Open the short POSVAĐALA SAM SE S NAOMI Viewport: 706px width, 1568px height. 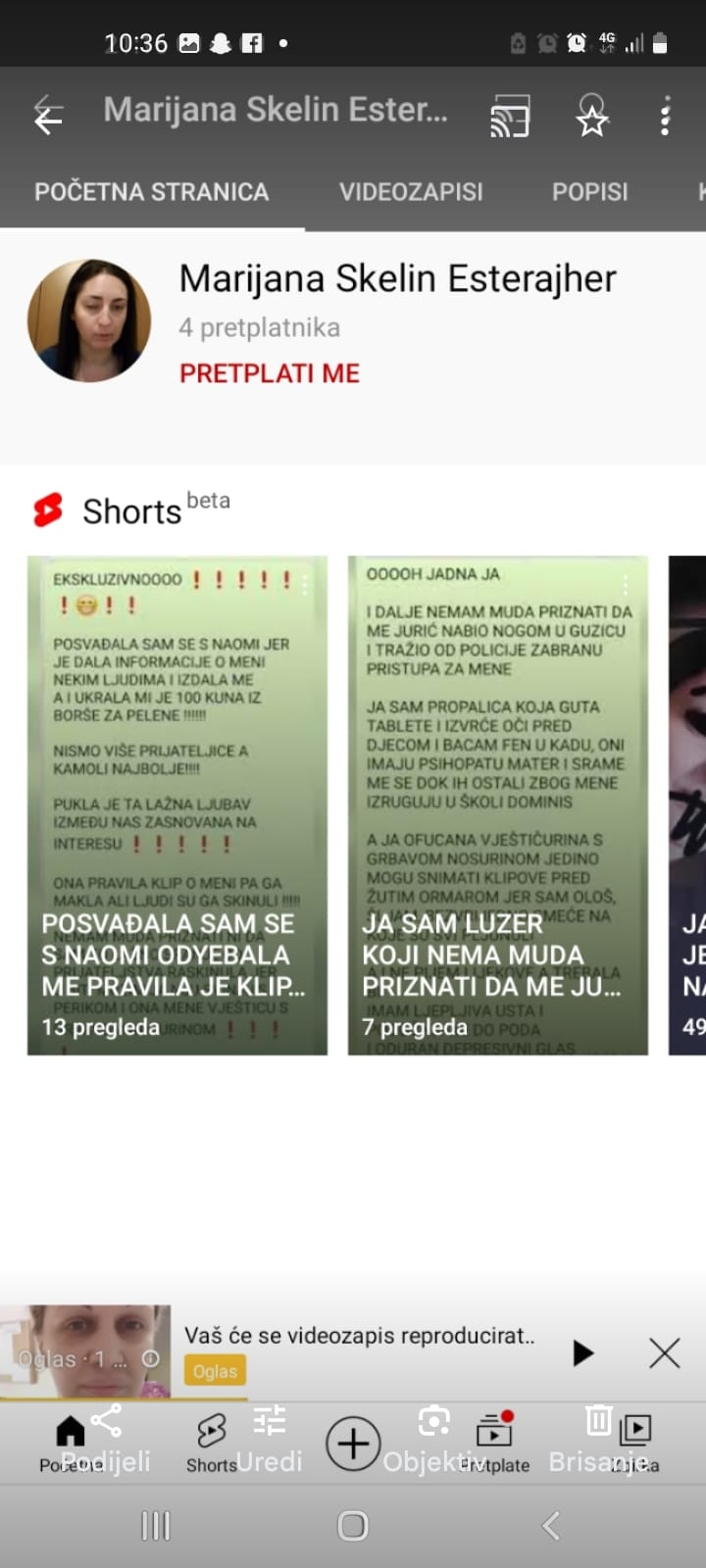(176, 804)
